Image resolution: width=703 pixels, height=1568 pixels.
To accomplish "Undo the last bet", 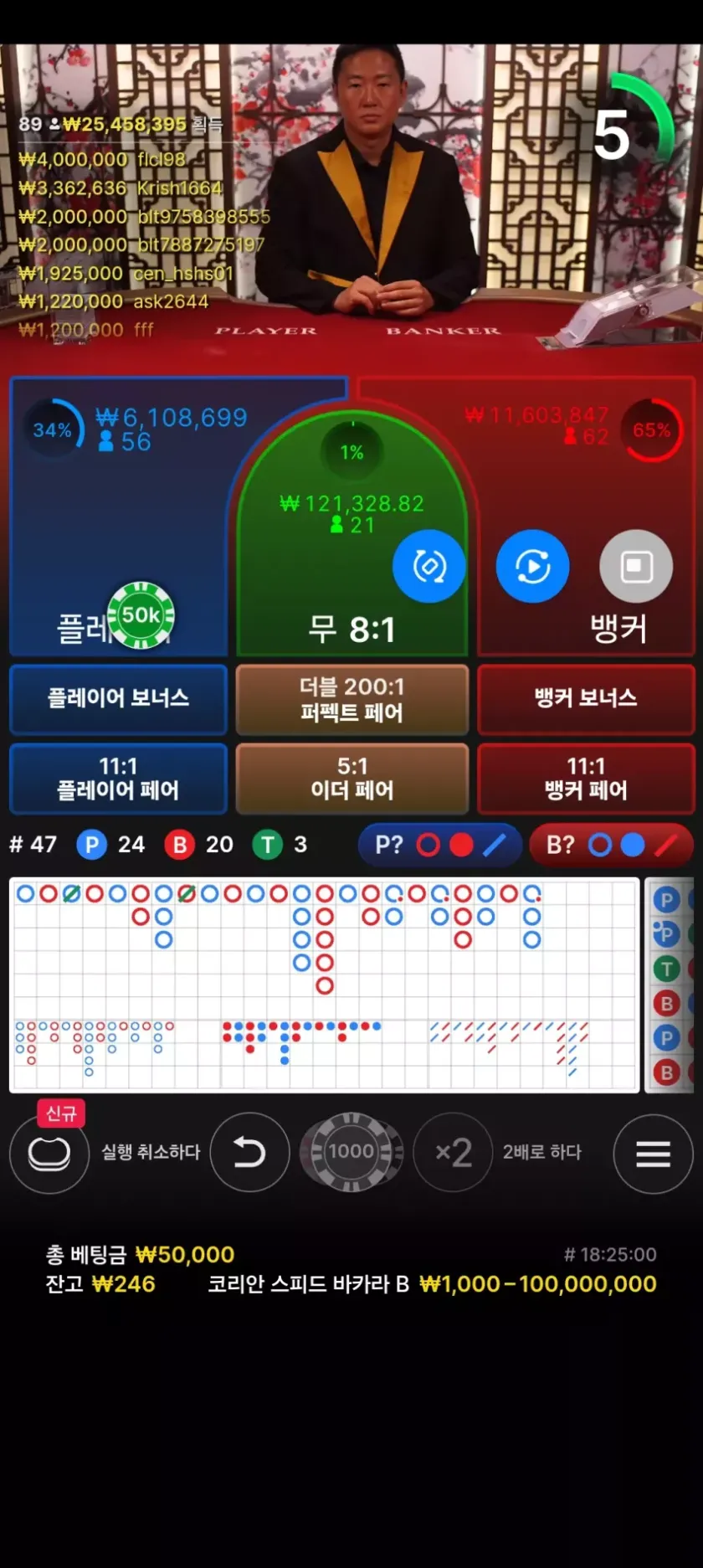I will (x=249, y=1153).
